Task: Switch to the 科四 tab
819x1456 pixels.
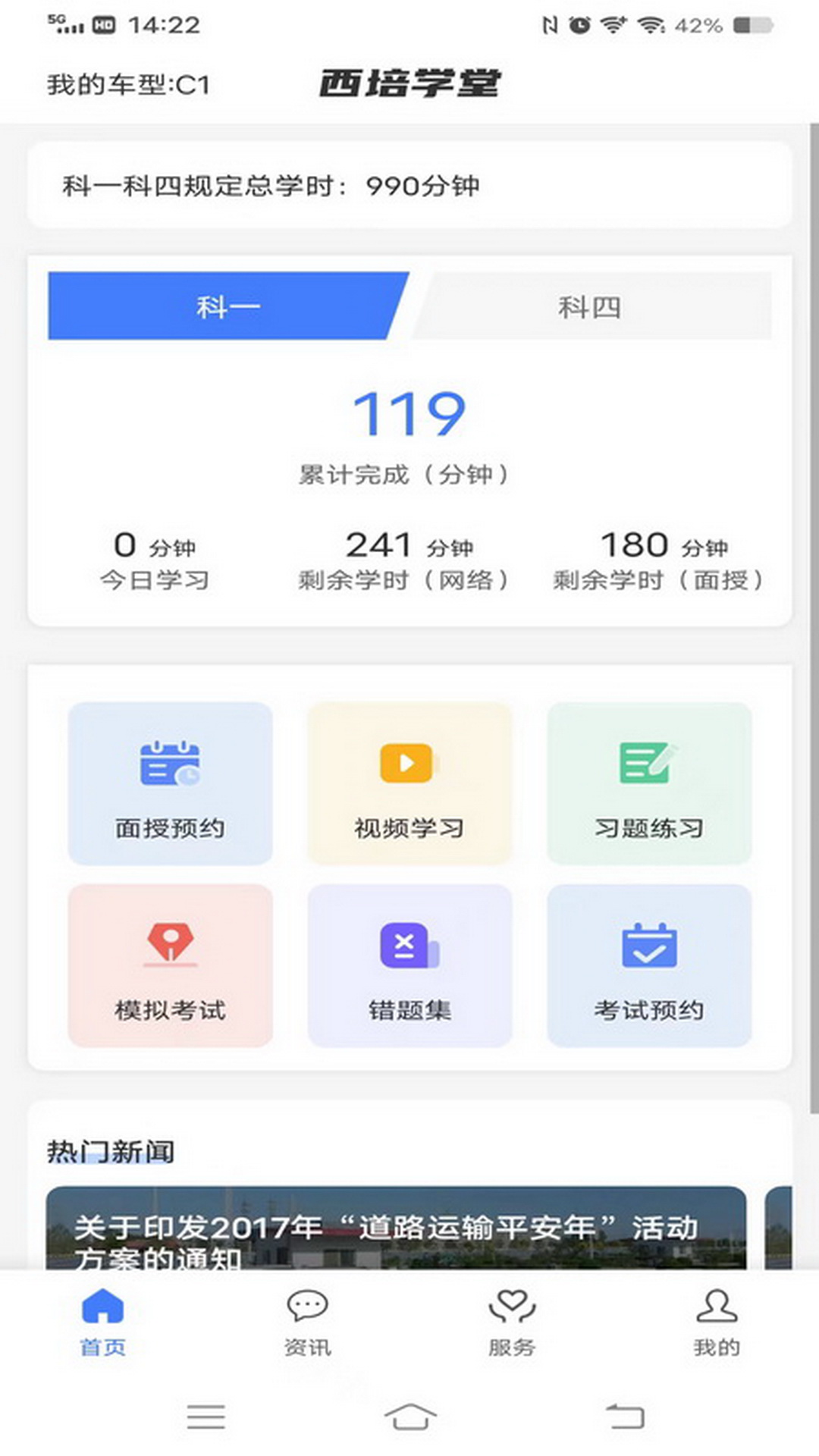Action: 591,306
